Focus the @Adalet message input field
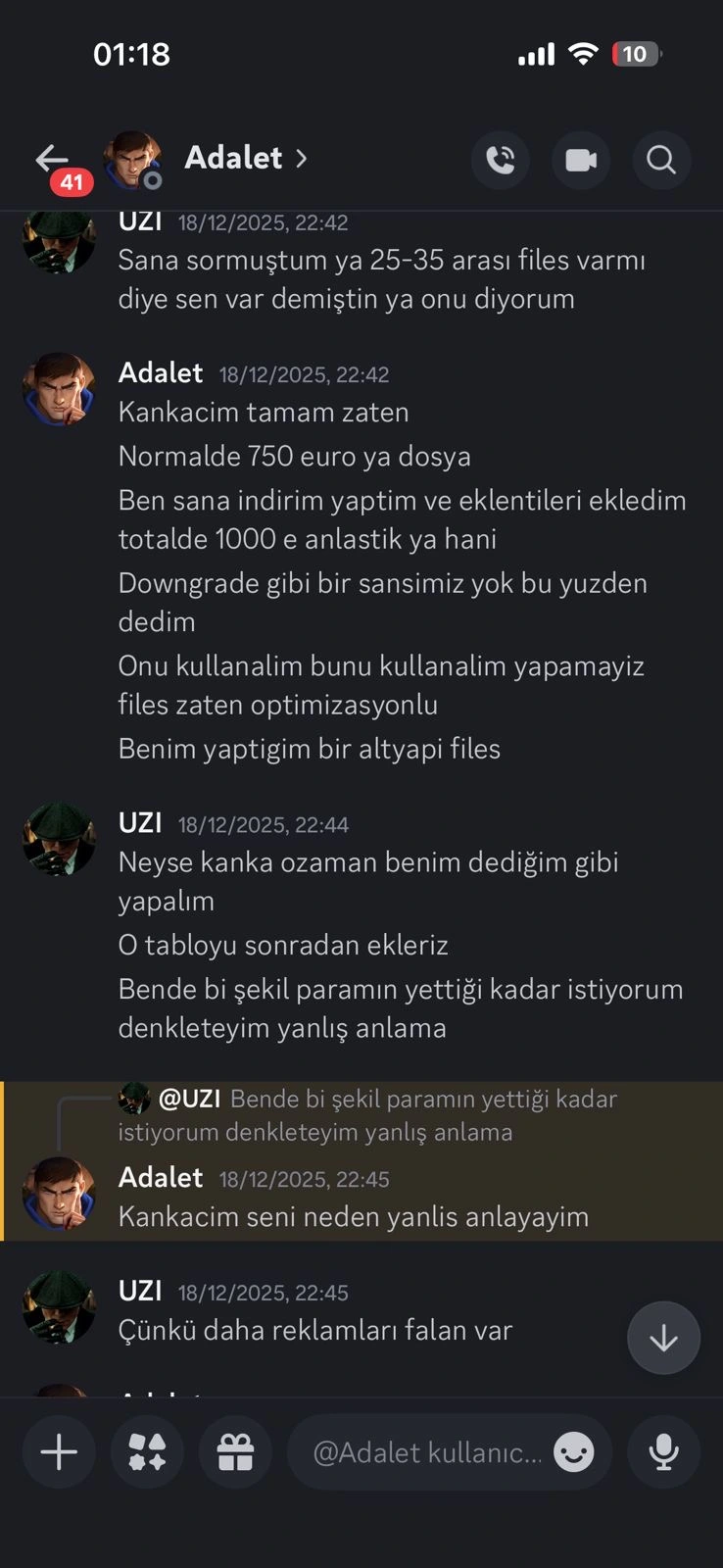 point(426,1451)
